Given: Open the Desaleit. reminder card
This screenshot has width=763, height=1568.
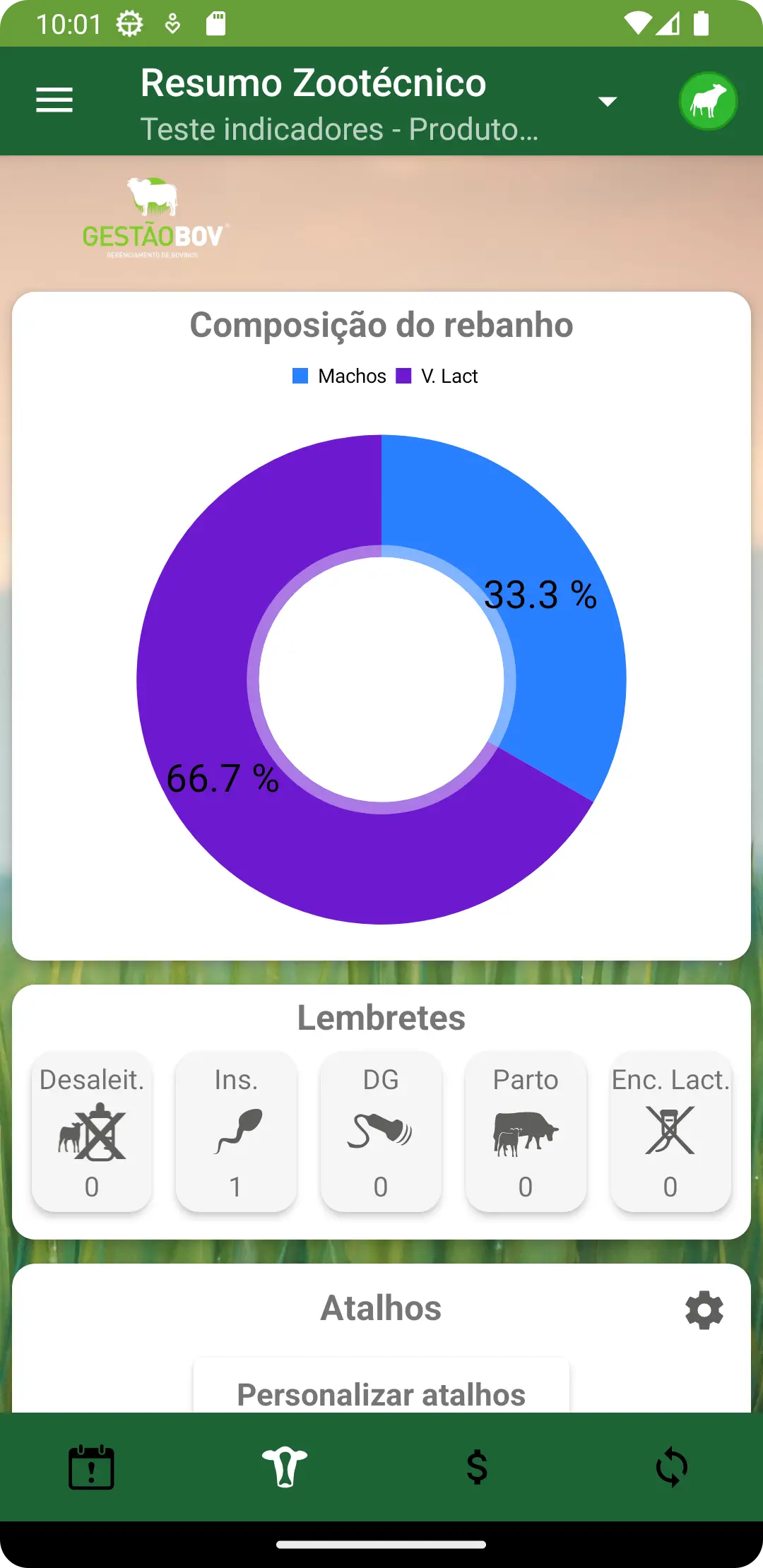Looking at the screenshot, I should click(x=92, y=1132).
